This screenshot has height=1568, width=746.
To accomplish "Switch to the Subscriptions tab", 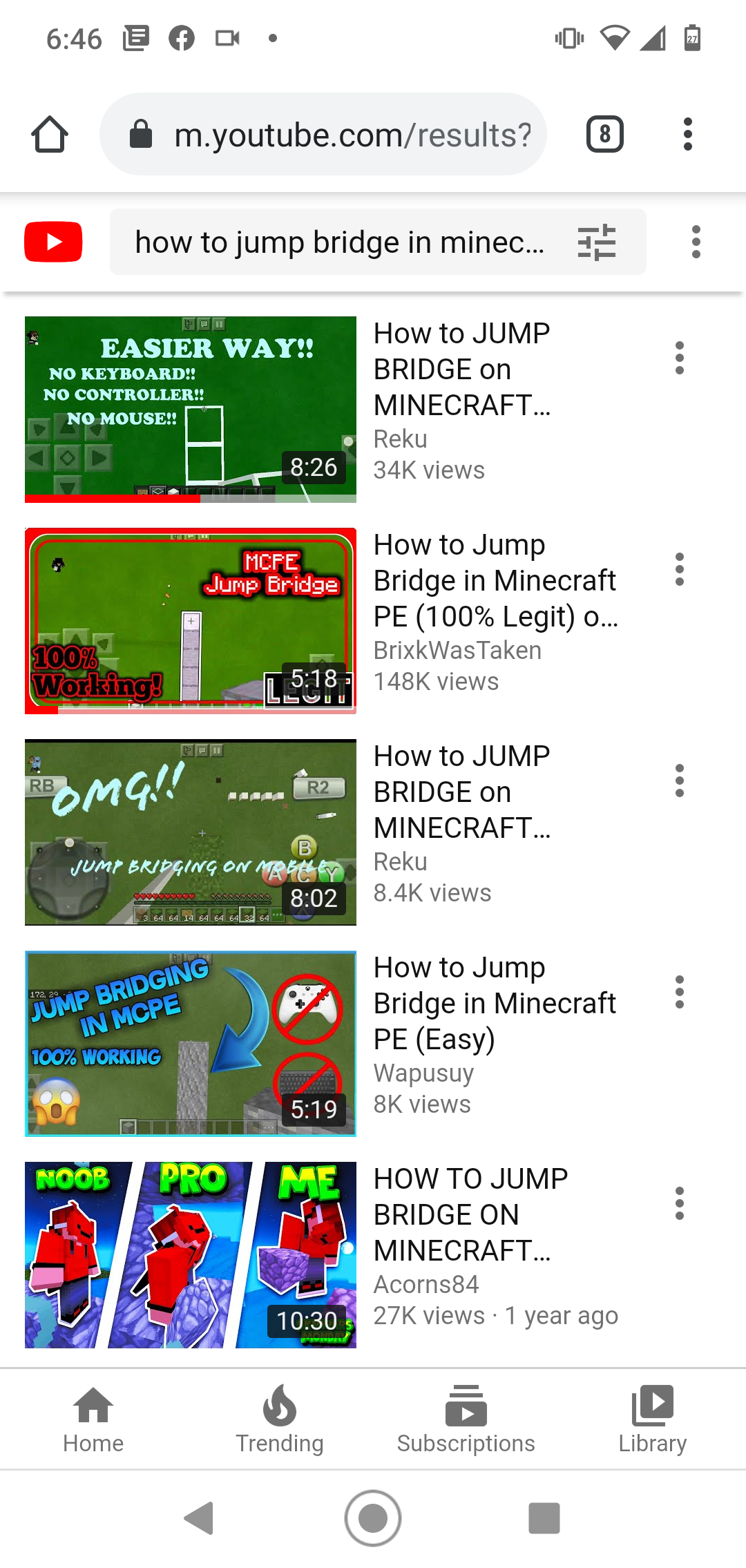I will pyautogui.click(x=466, y=1419).
